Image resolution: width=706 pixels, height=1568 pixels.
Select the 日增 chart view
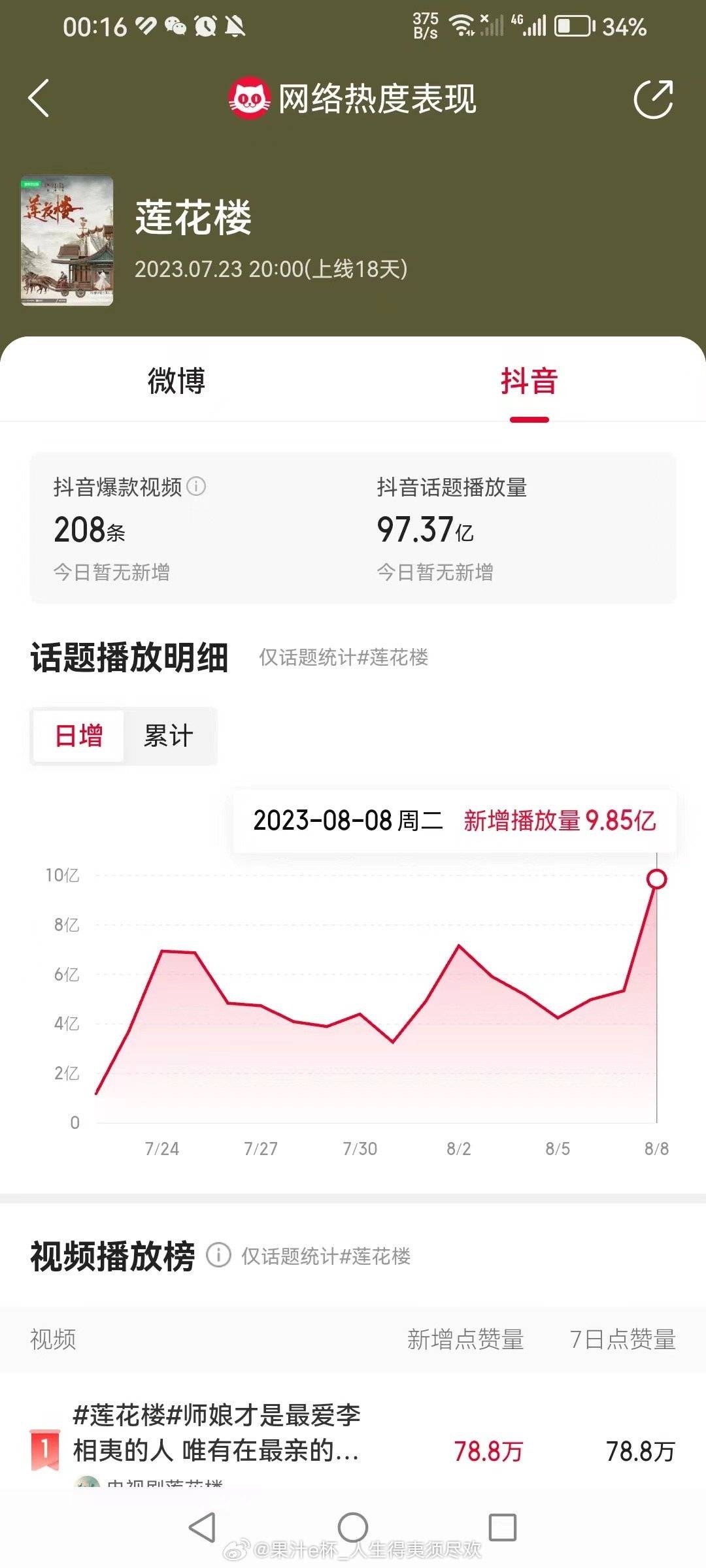78,736
